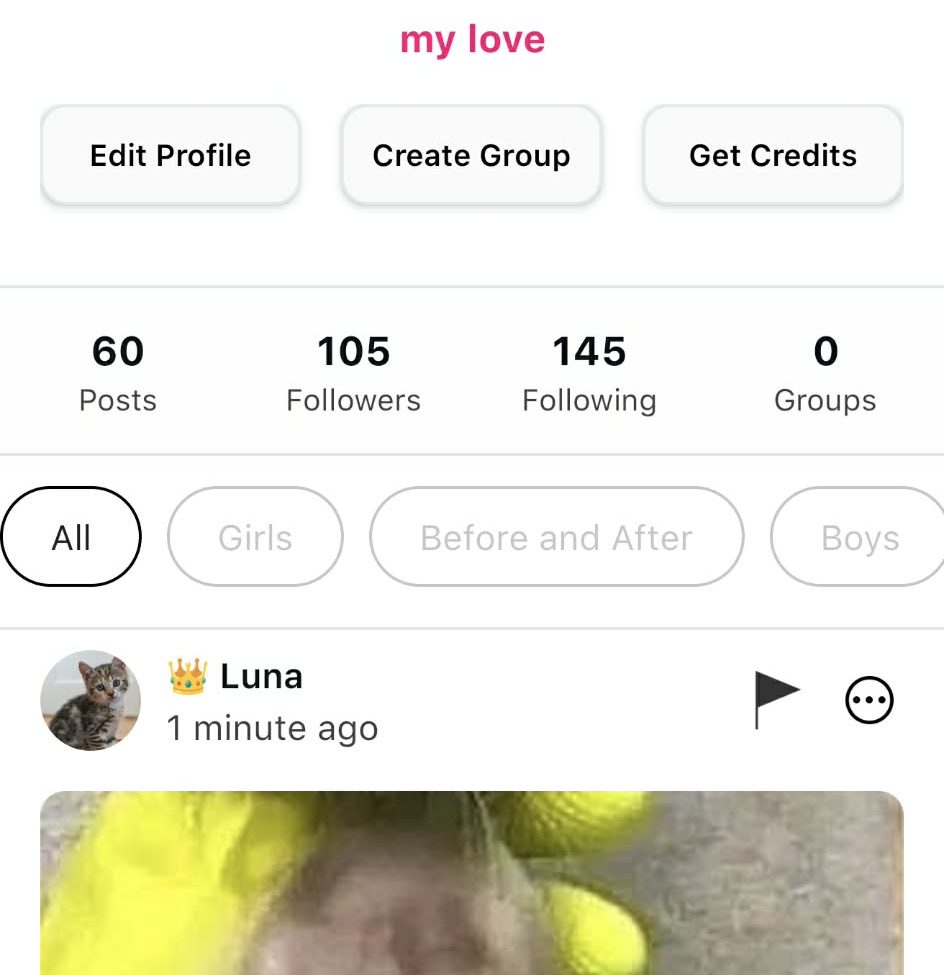The width and height of the screenshot is (944, 975).
Task: Click the crown icon next to Luna's name
Action: [x=188, y=675]
